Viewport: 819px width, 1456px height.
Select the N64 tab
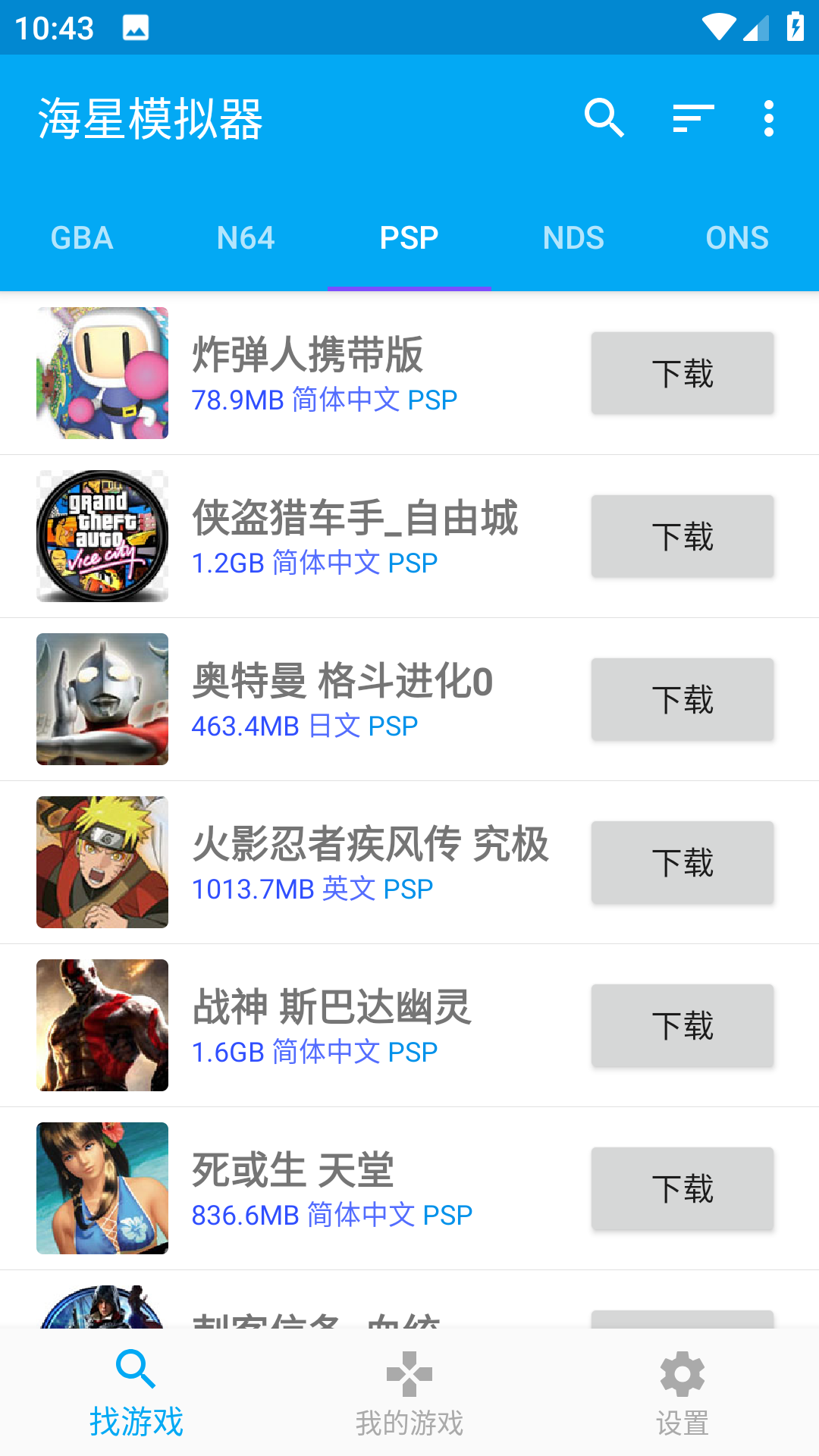(246, 237)
